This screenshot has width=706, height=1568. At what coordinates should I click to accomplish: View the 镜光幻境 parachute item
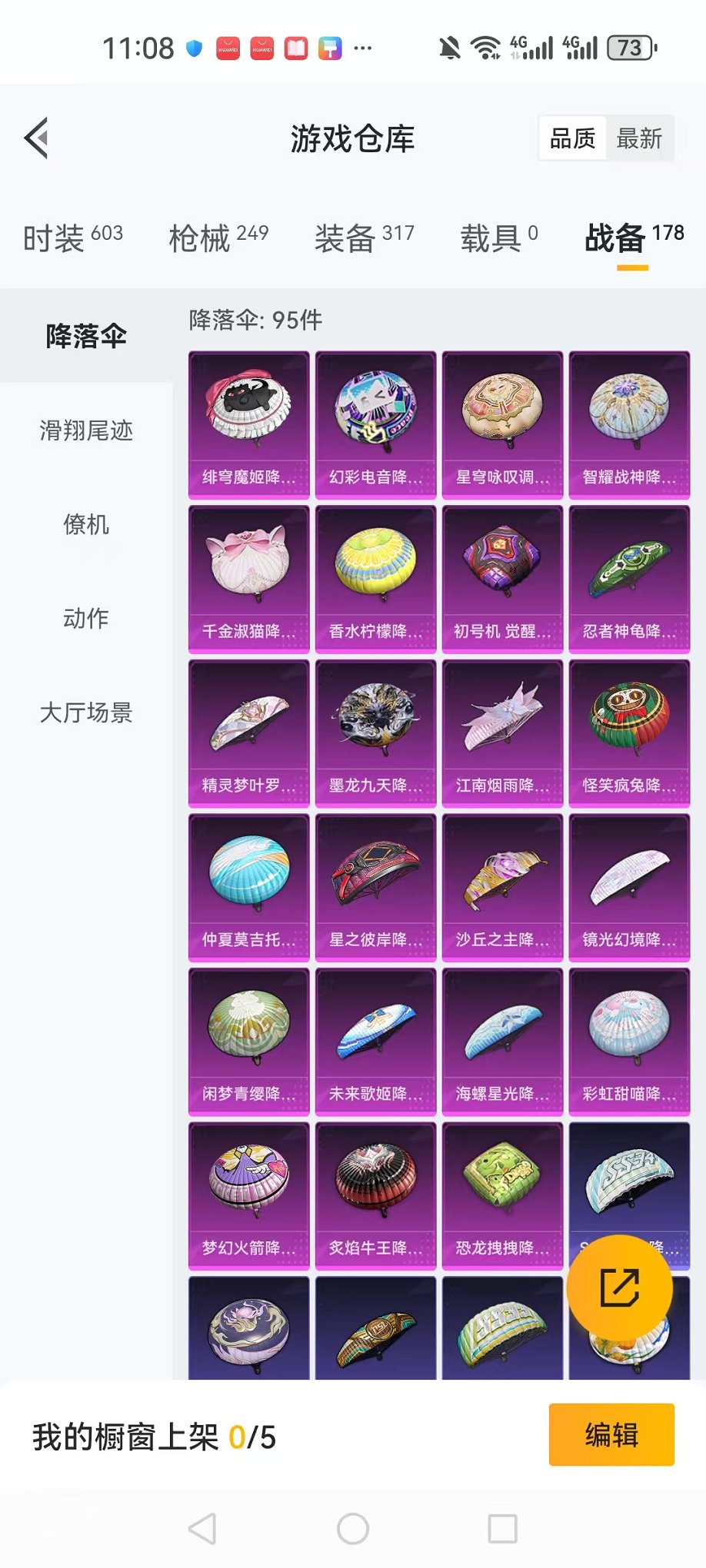[629, 887]
